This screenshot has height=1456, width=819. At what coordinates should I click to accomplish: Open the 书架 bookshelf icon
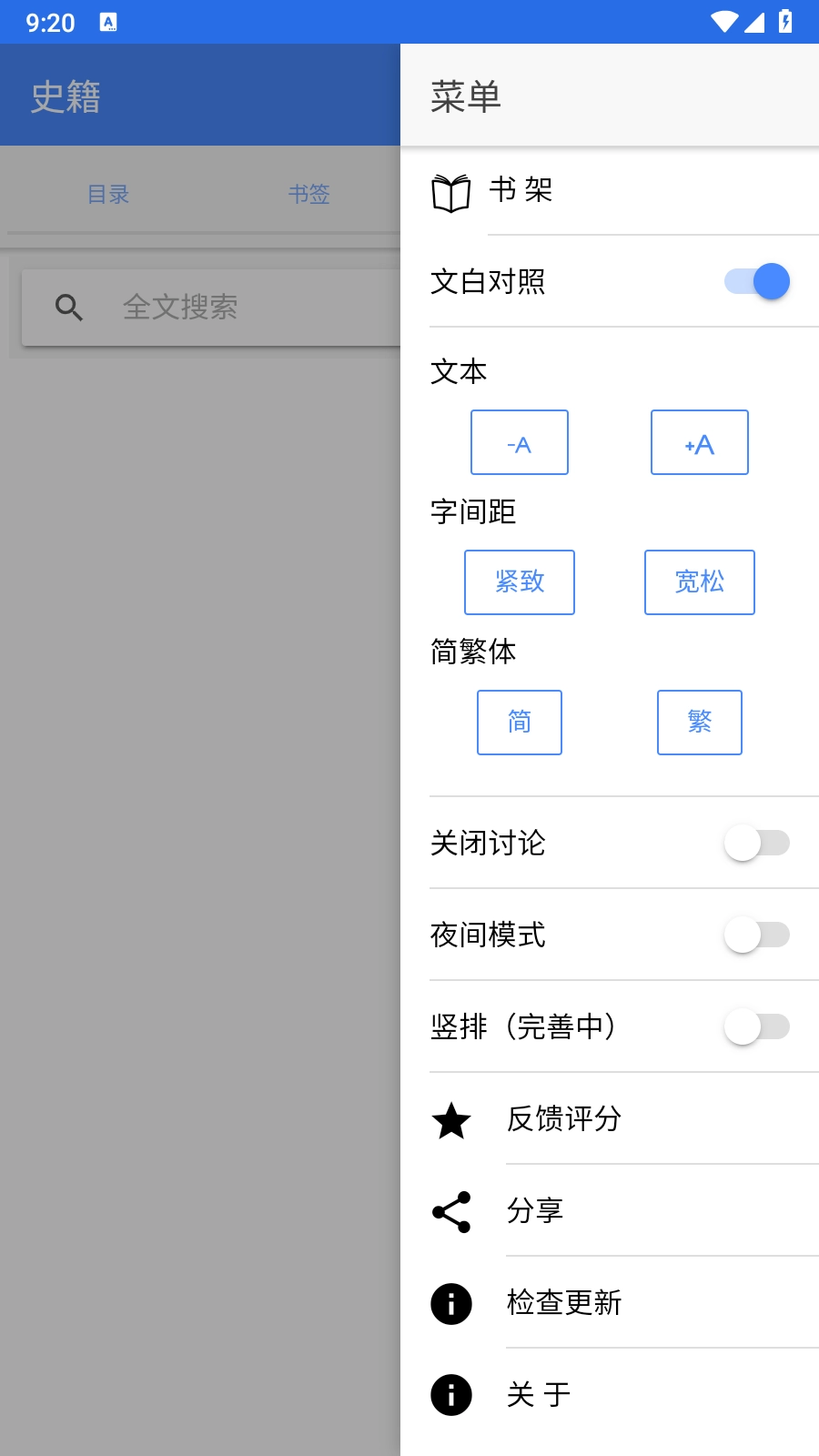[x=452, y=191]
